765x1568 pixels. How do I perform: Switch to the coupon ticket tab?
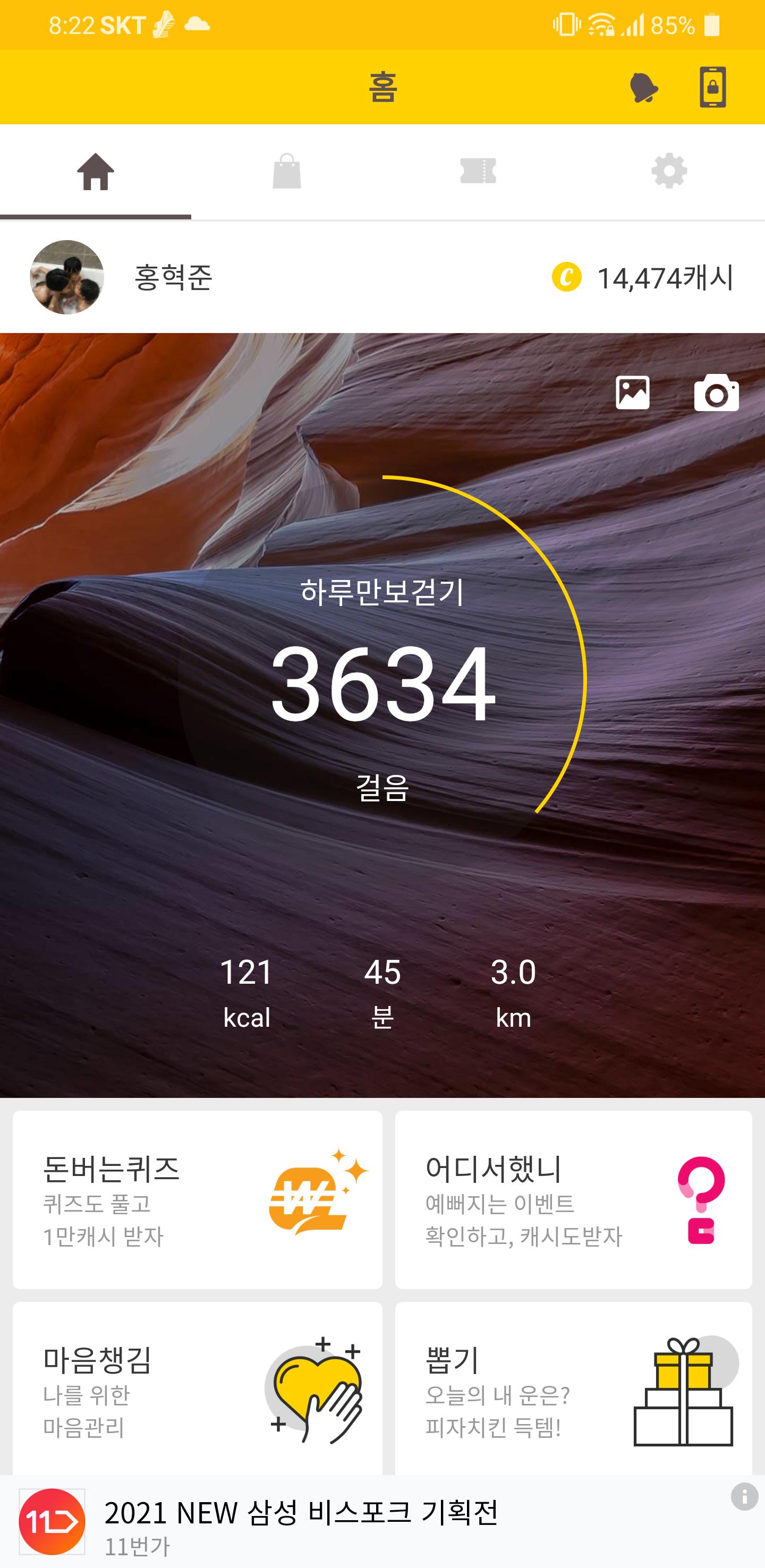click(478, 172)
